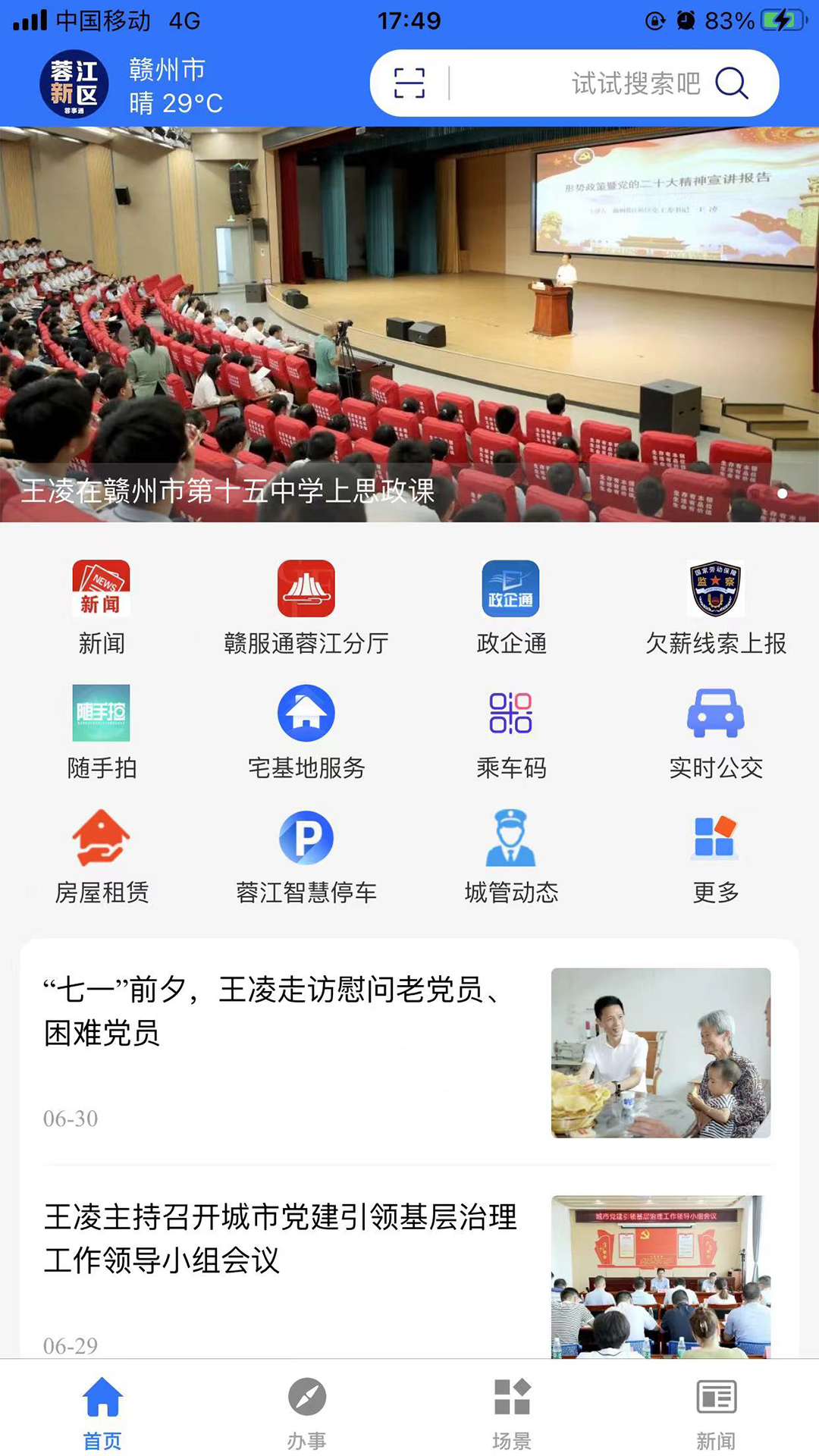Open 赣服通蓉江分厅 service
Screen dimensions: 819x1456
click(306, 605)
